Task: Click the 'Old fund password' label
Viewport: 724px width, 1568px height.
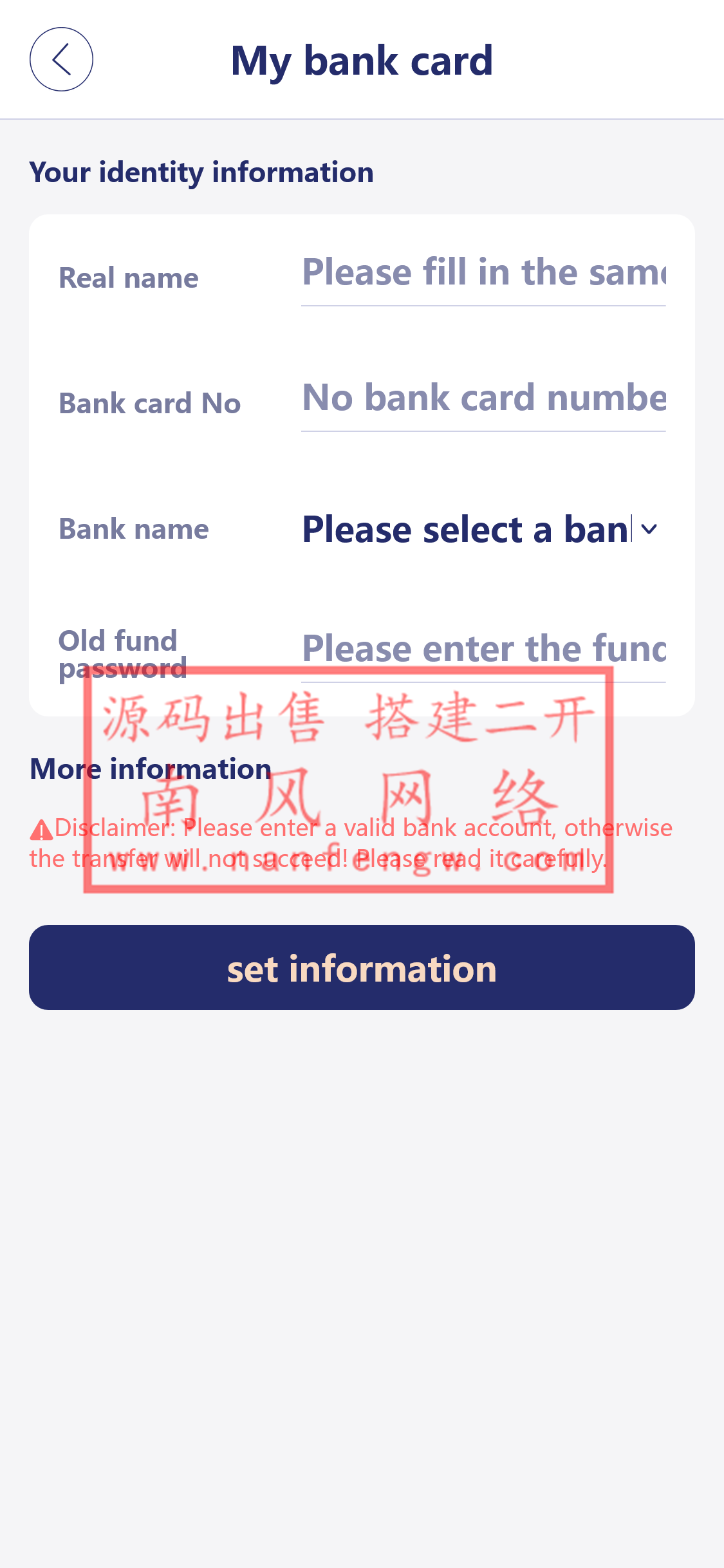Action: tap(122, 653)
